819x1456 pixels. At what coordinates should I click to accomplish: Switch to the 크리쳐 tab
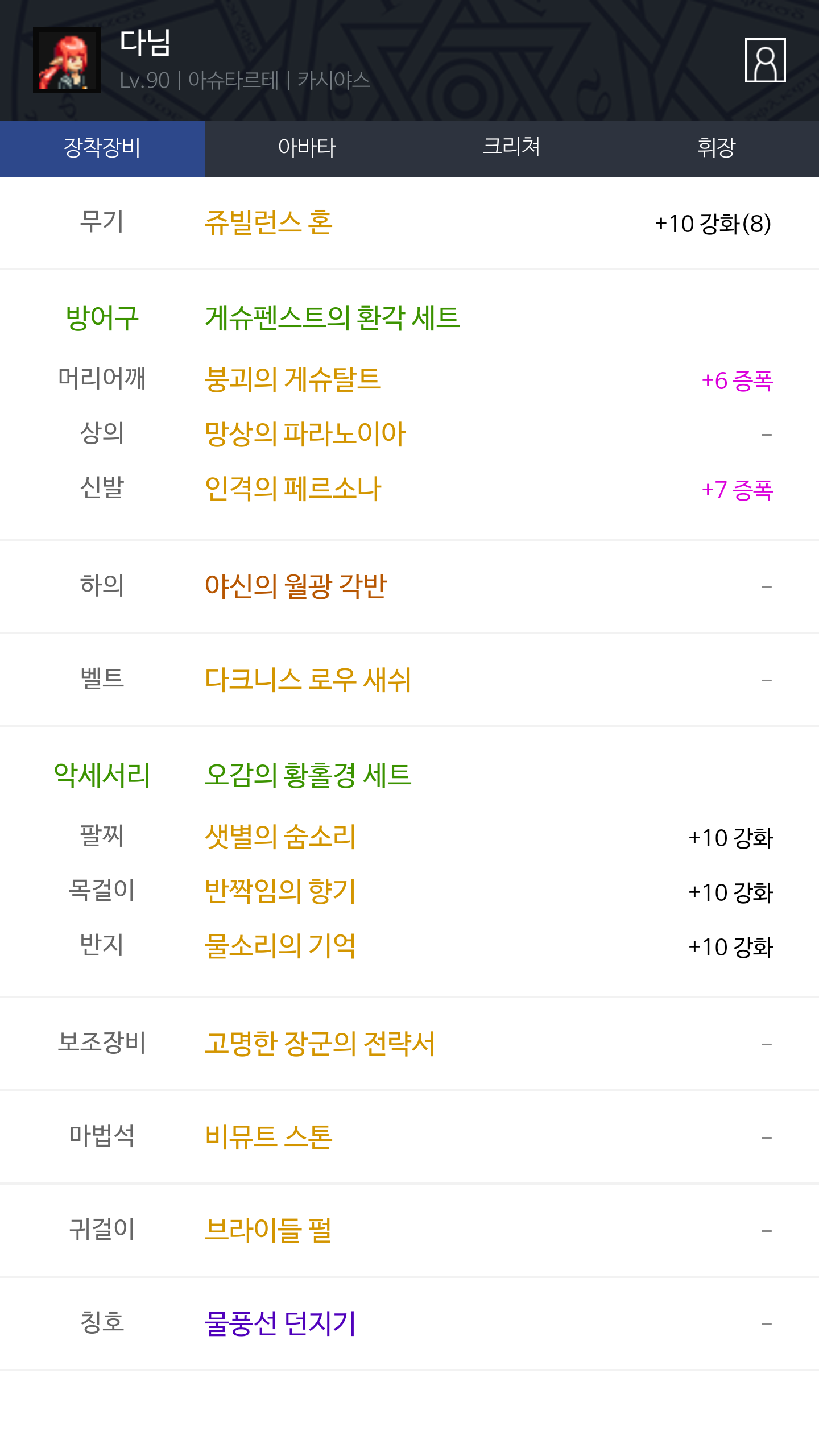(x=511, y=148)
